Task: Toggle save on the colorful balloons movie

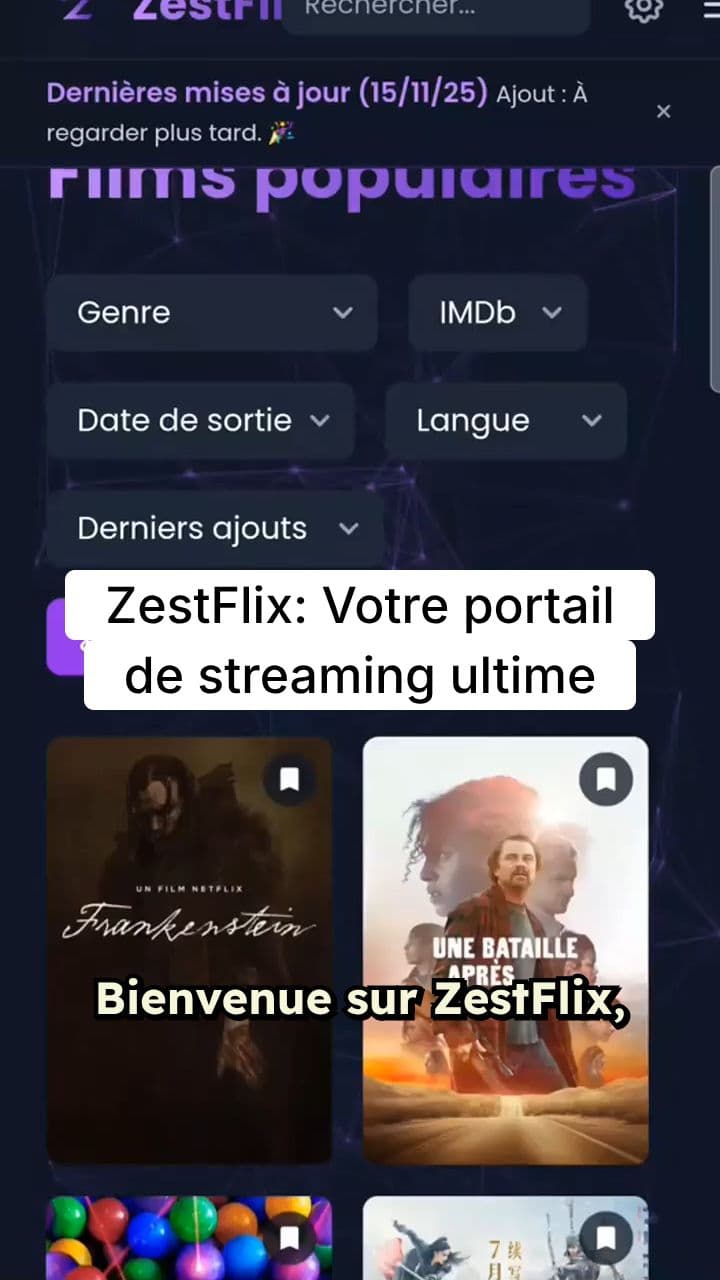Action: click(x=290, y=1236)
